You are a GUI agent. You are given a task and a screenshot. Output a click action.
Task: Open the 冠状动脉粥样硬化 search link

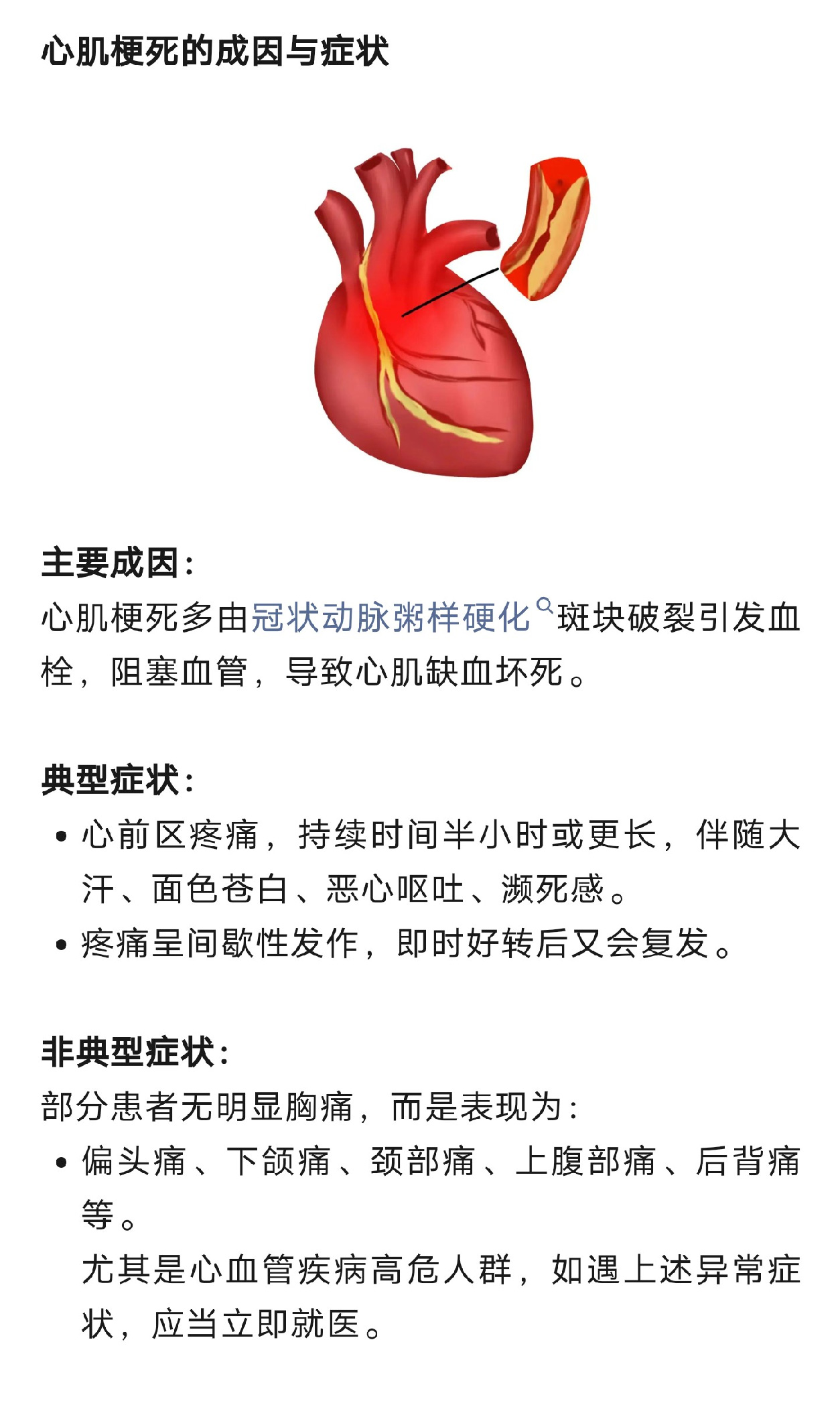pos(391,617)
